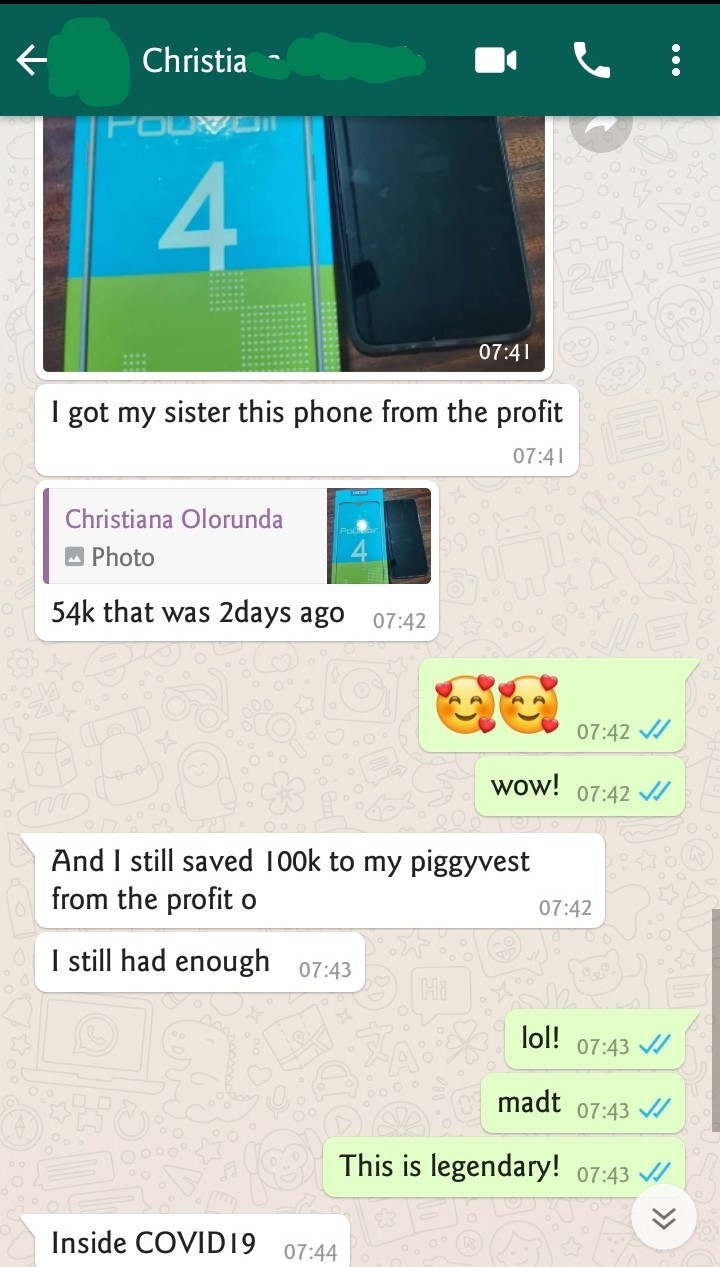Open the overflow menu
This screenshot has width=720, height=1267.
pyautogui.click(x=676, y=62)
